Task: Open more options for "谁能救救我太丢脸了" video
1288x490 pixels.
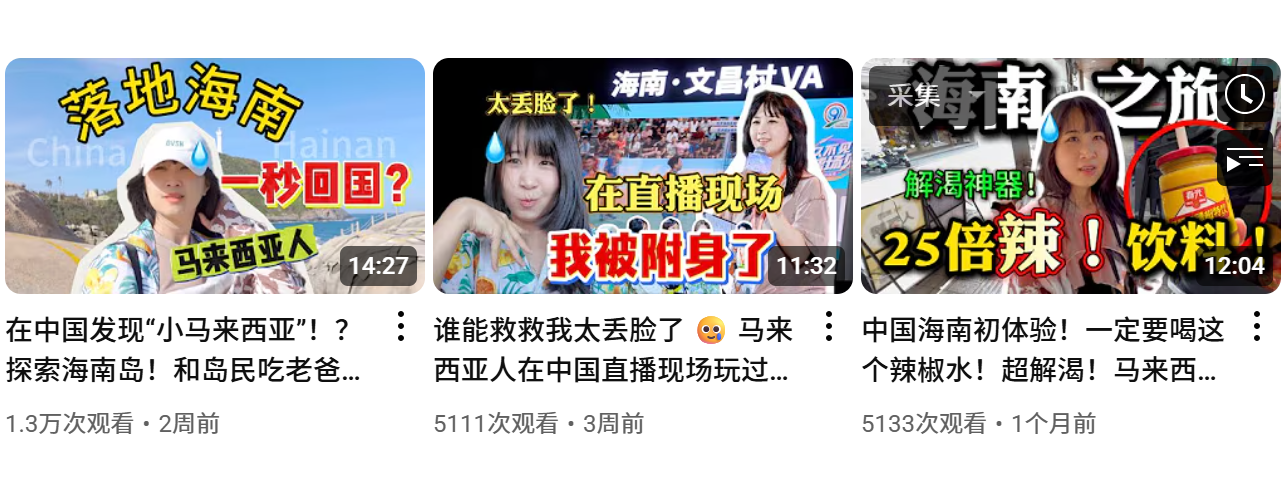Action: click(x=828, y=326)
